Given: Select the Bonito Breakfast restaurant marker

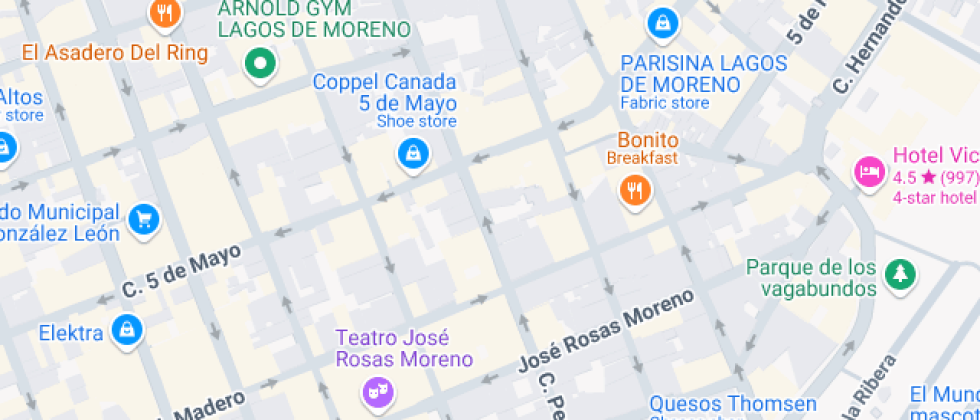Looking at the screenshot, I should [634, 188].
